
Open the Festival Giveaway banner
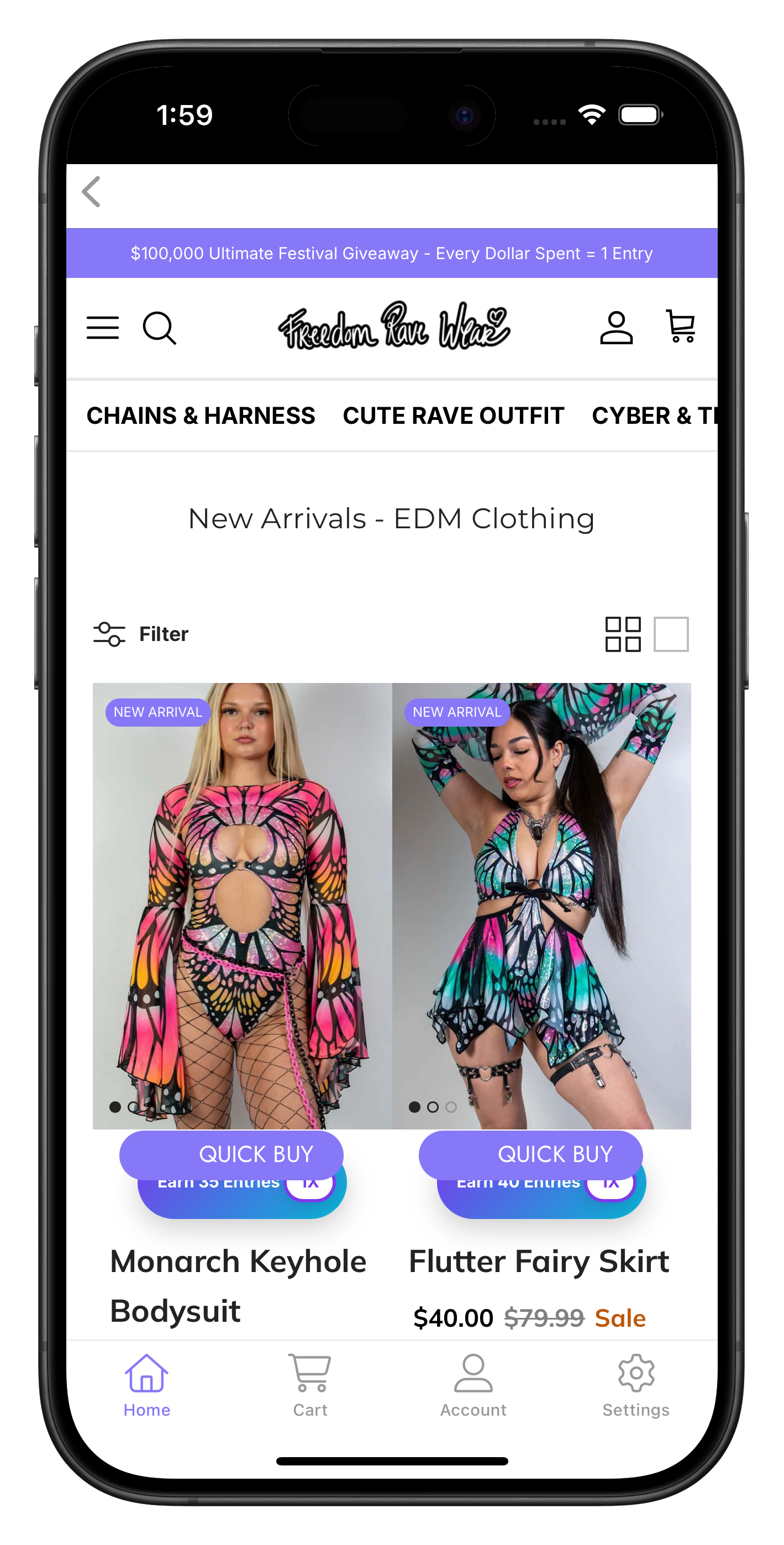[x=392, y=253]
